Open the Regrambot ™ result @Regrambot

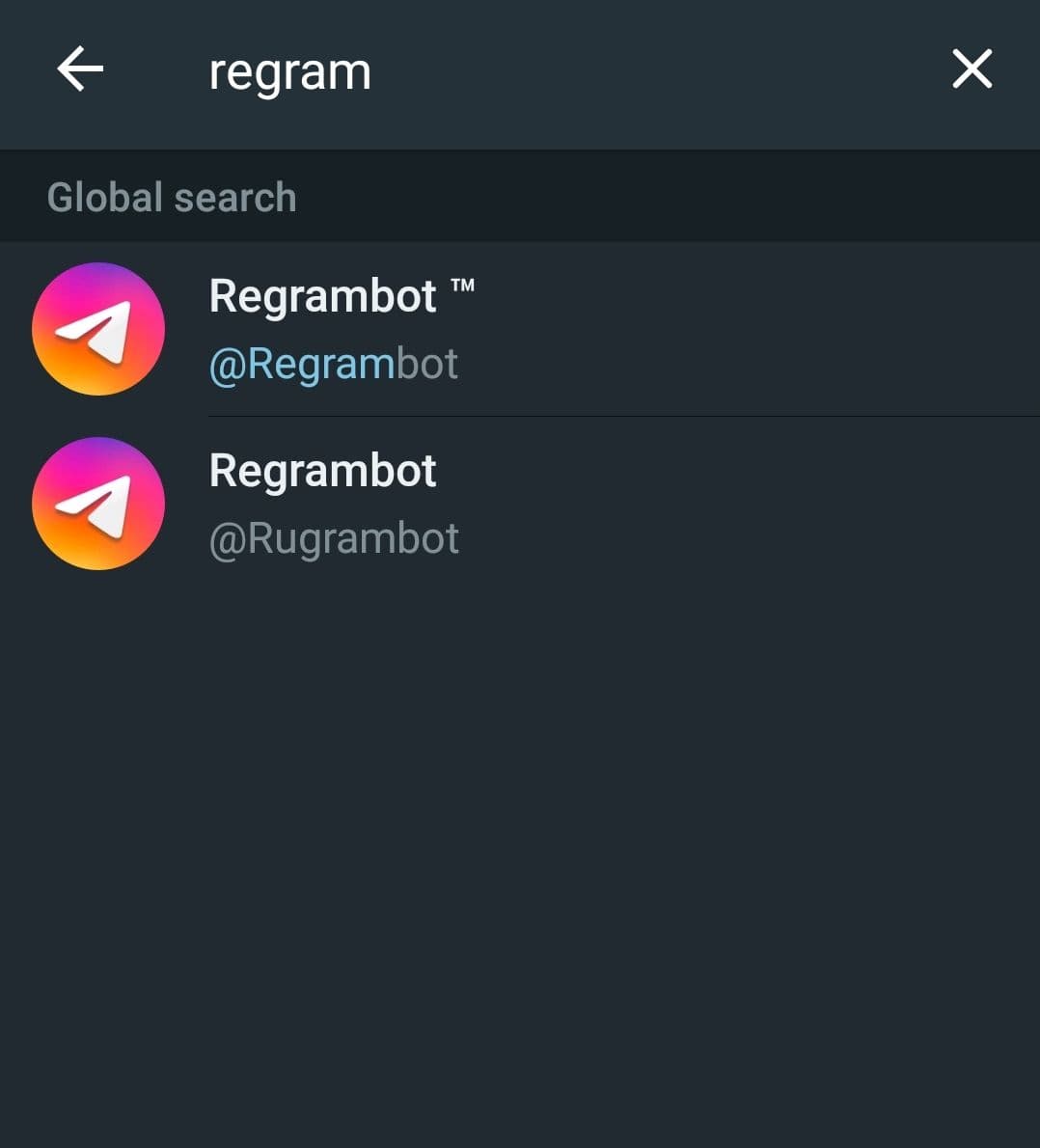click(x=521, y=329)
